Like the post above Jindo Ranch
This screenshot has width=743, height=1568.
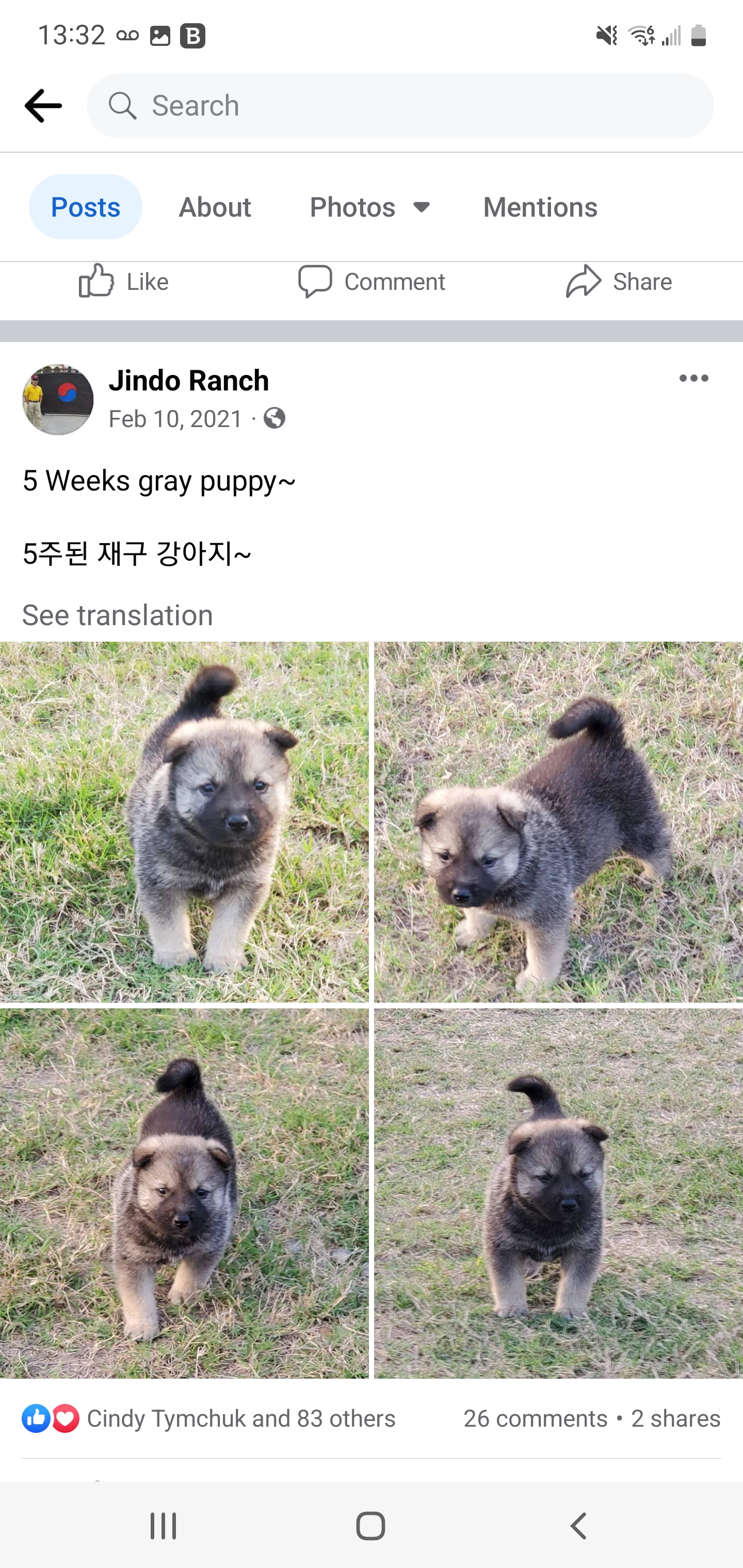pos(124,282)
